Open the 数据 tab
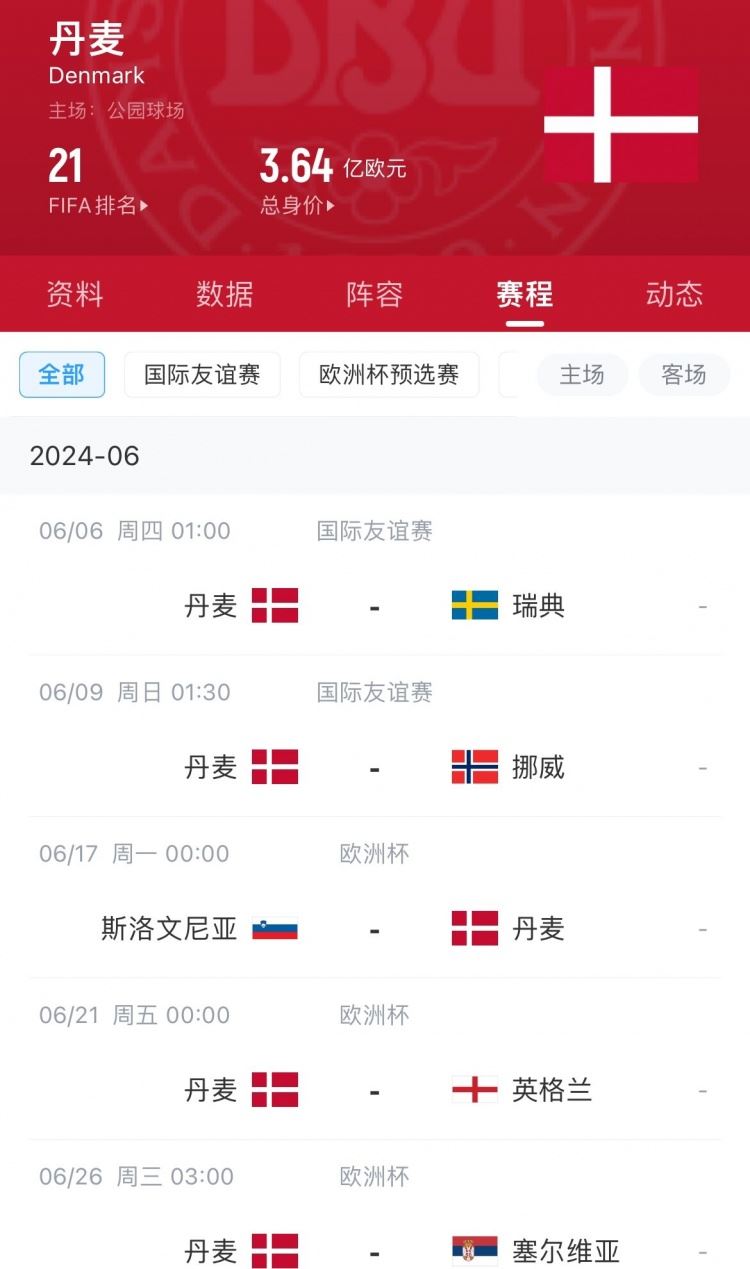This screenshot has height=1269, width=750. tap(224, 294)
